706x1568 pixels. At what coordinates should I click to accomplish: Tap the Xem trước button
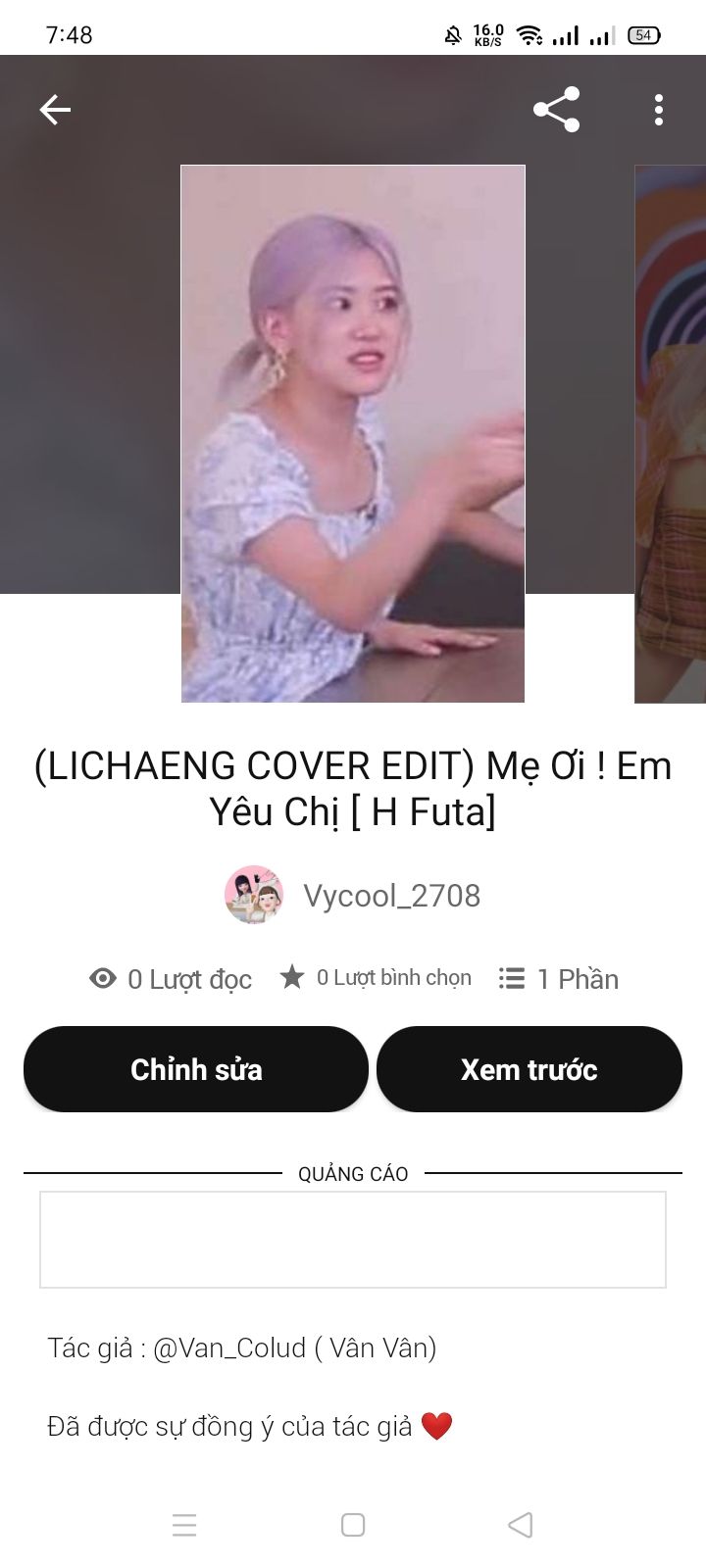point(529,1069)
